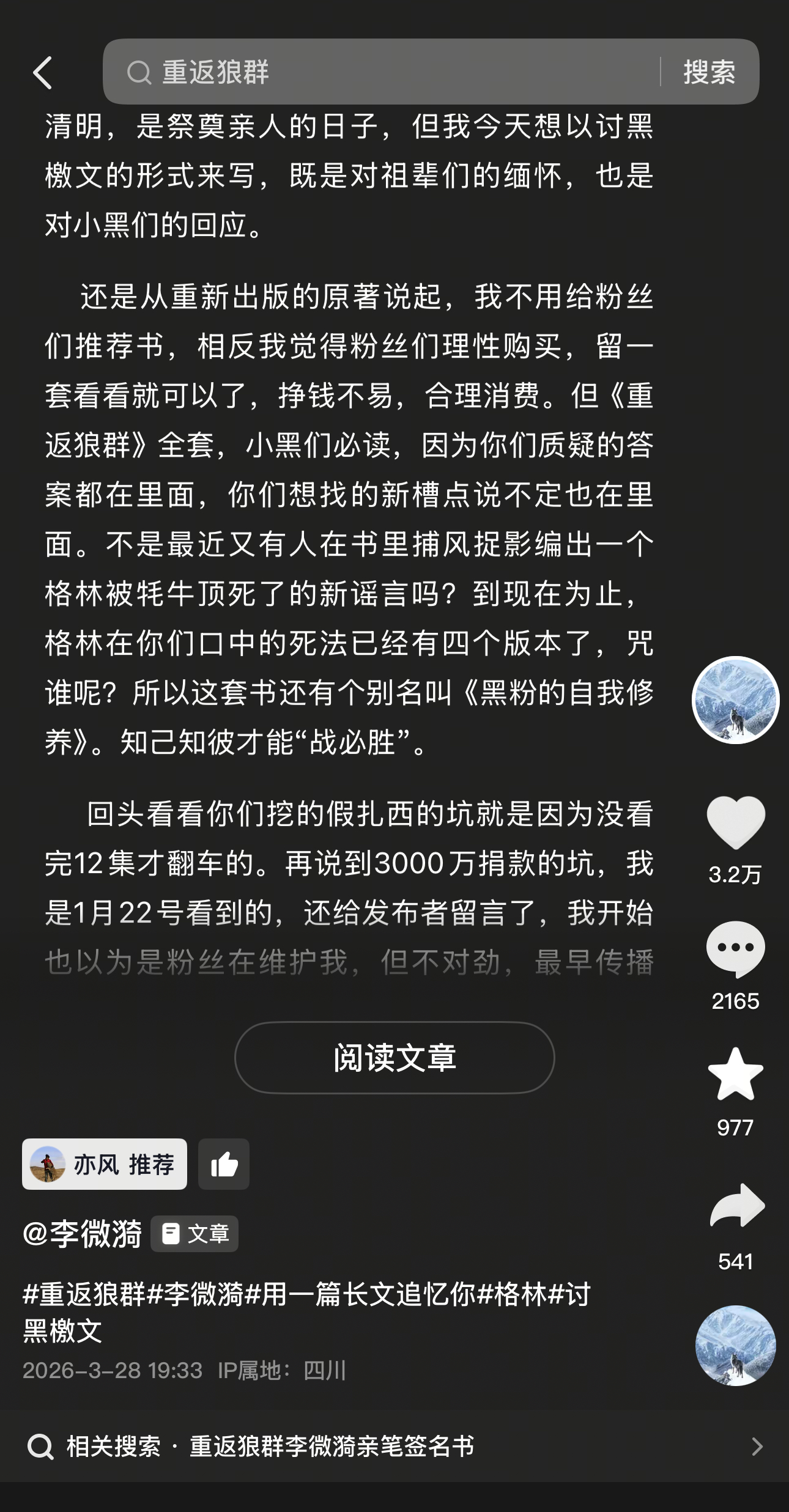Go back using the top-left arrow
The height and width of the screenshot is (1512, 789).
[42, 73]
